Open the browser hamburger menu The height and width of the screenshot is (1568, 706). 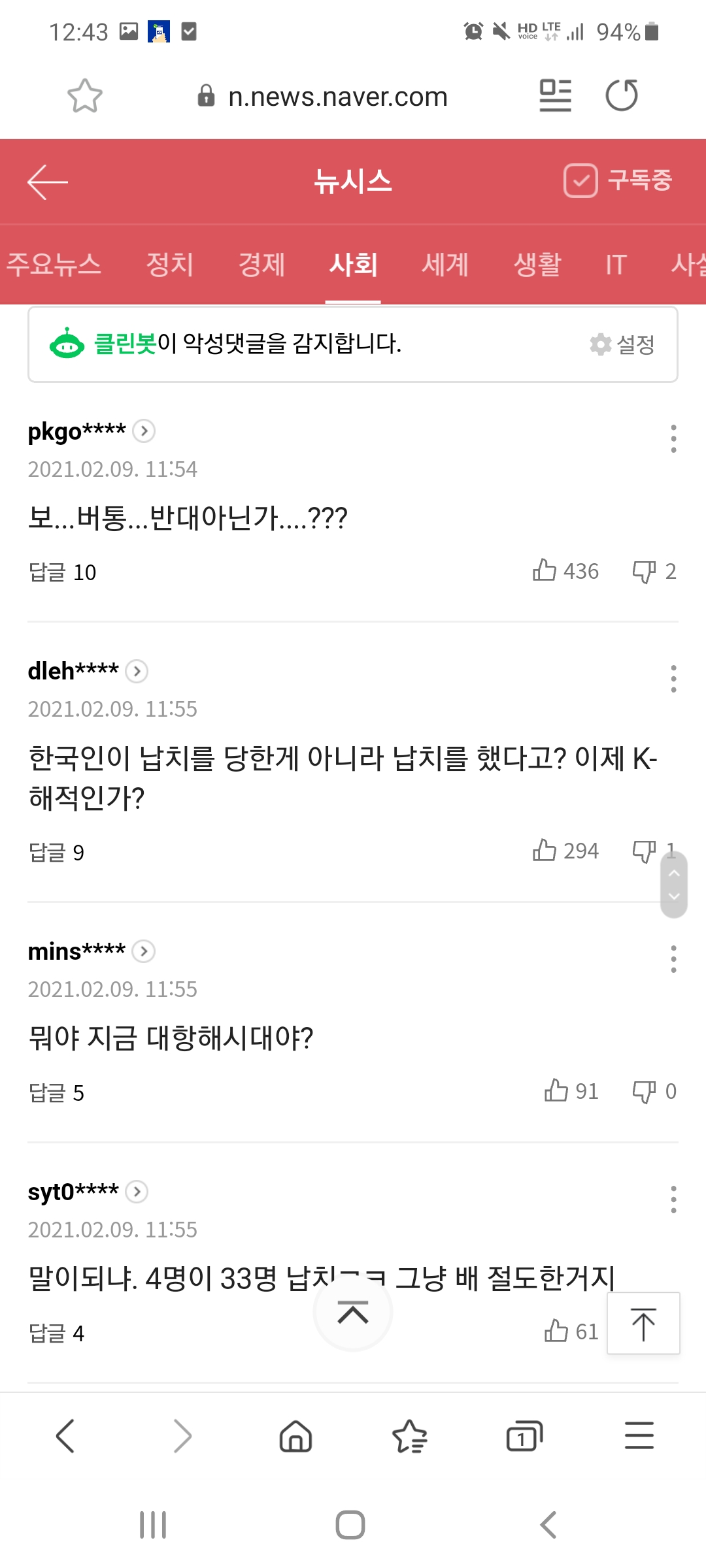[639, 1435]
